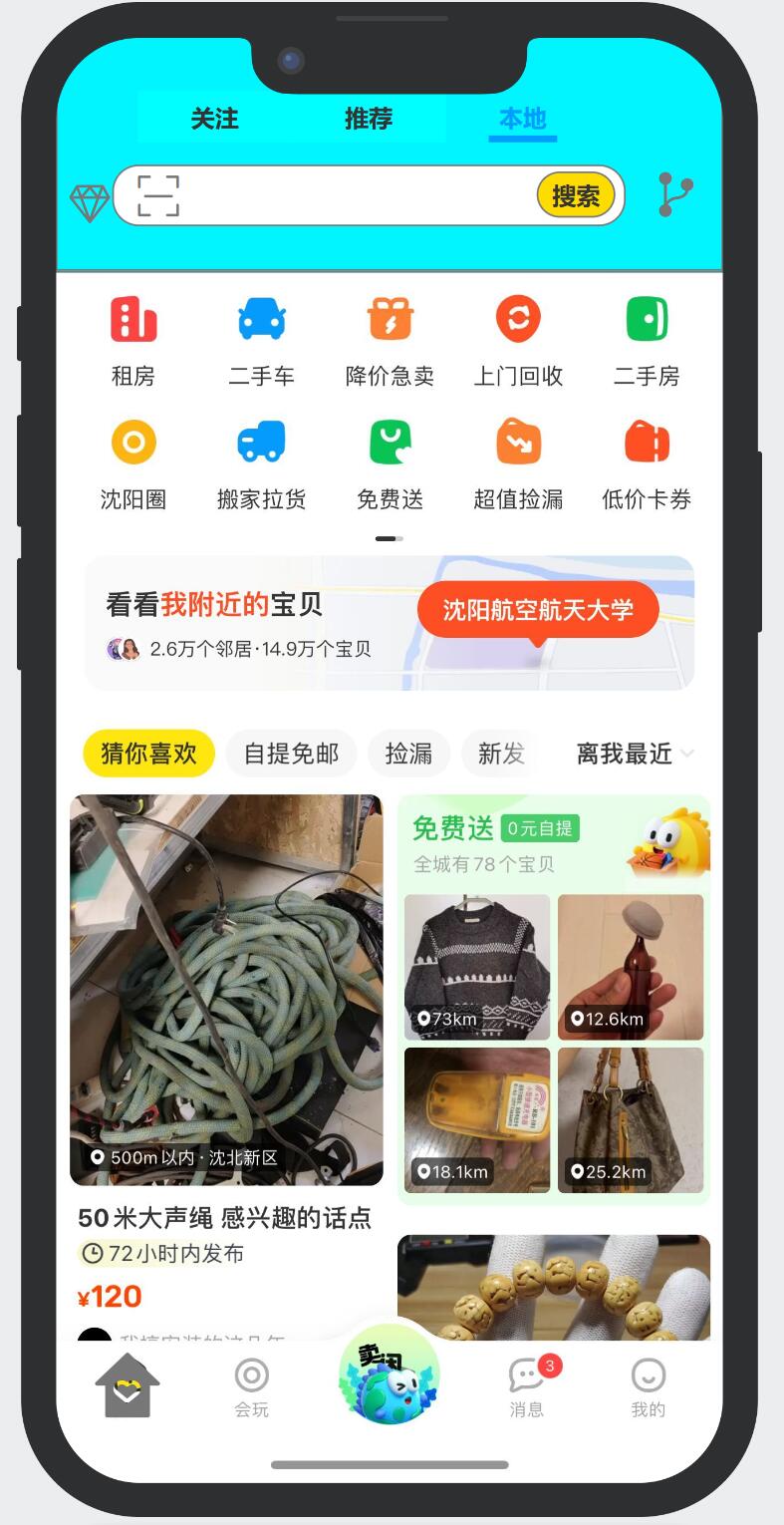
Task: Tap the center 卖闲置 button
Action: click(390, 1374)
